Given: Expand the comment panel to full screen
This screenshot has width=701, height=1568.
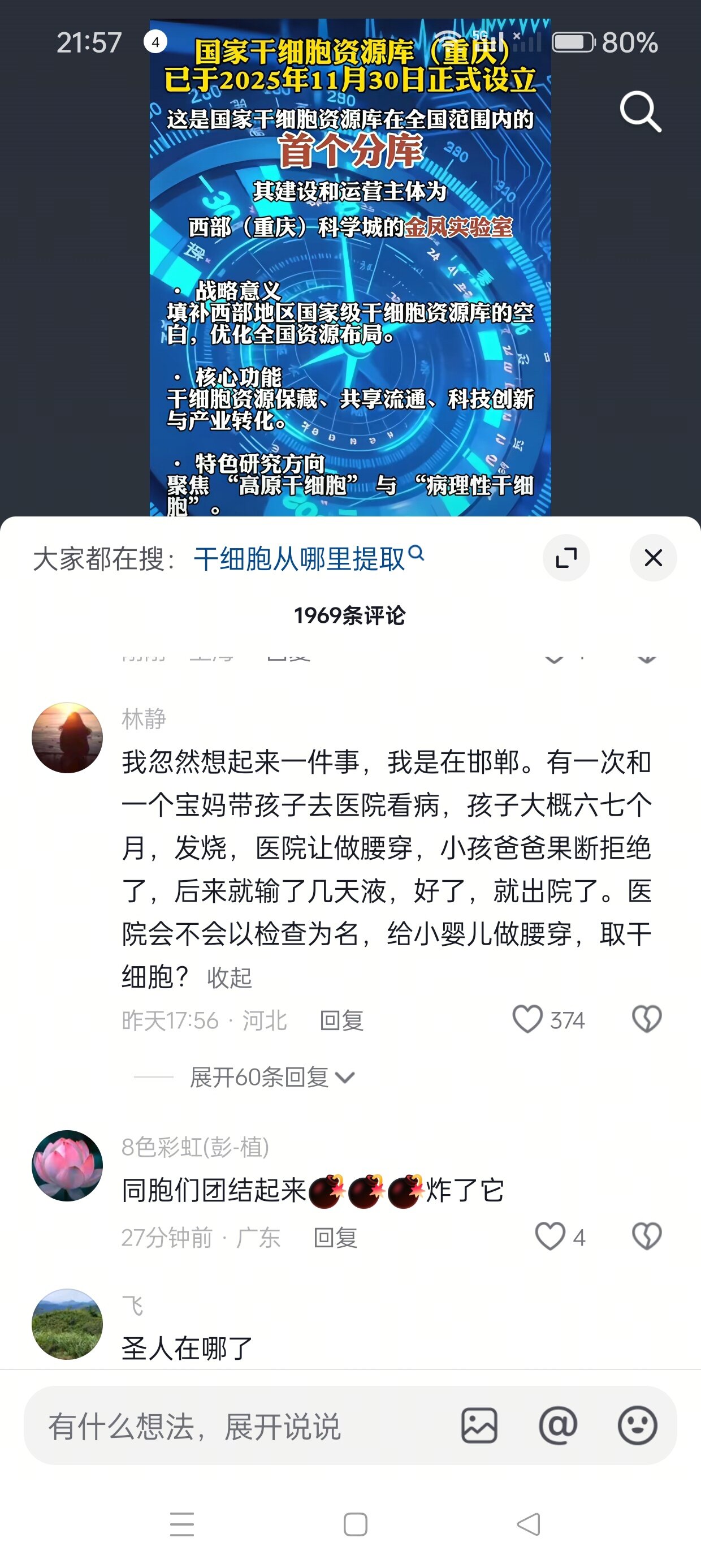Looking at the screenshot, I should pos(566,558).
